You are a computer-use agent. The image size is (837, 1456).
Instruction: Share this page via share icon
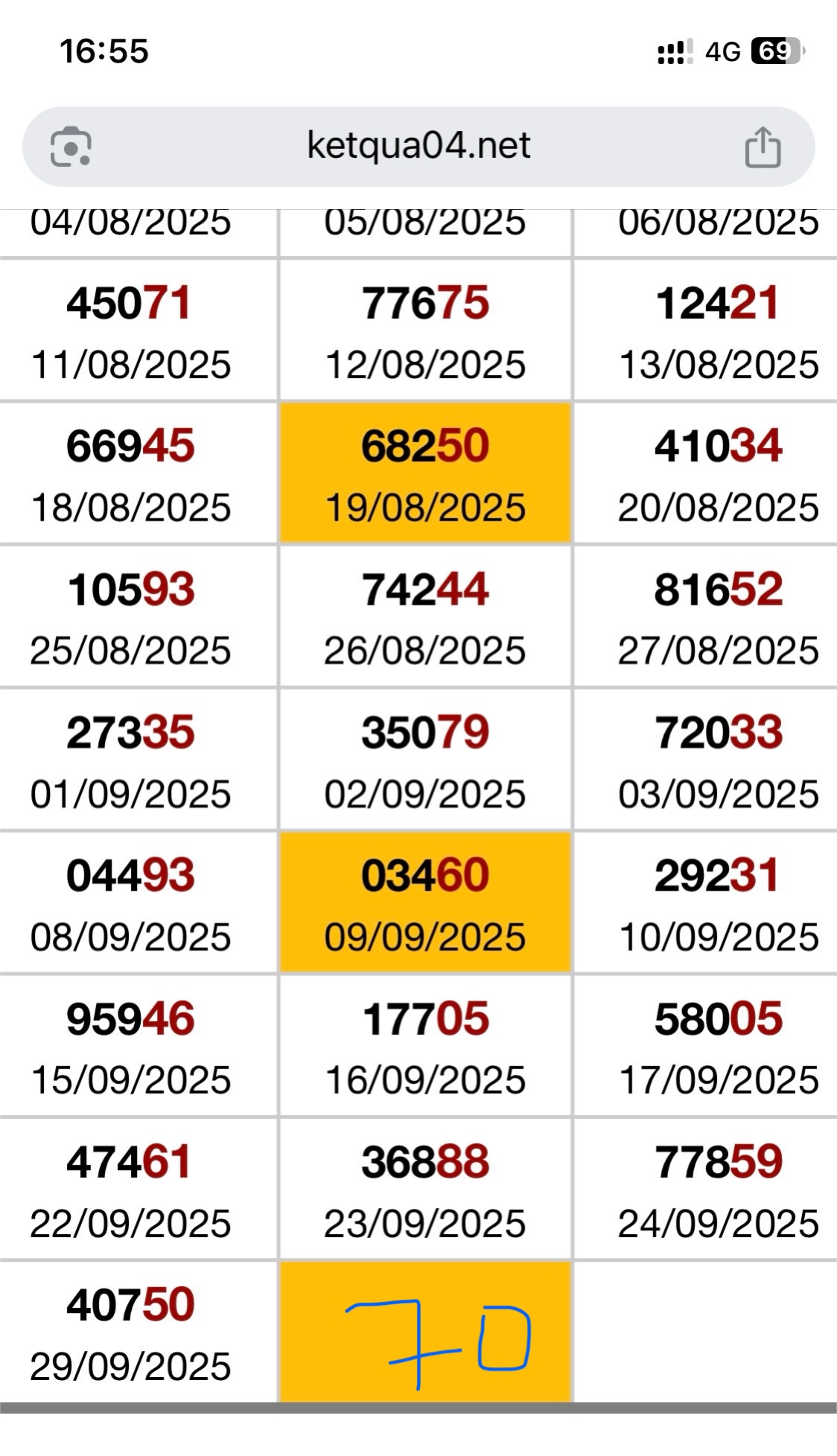(763, 147)
